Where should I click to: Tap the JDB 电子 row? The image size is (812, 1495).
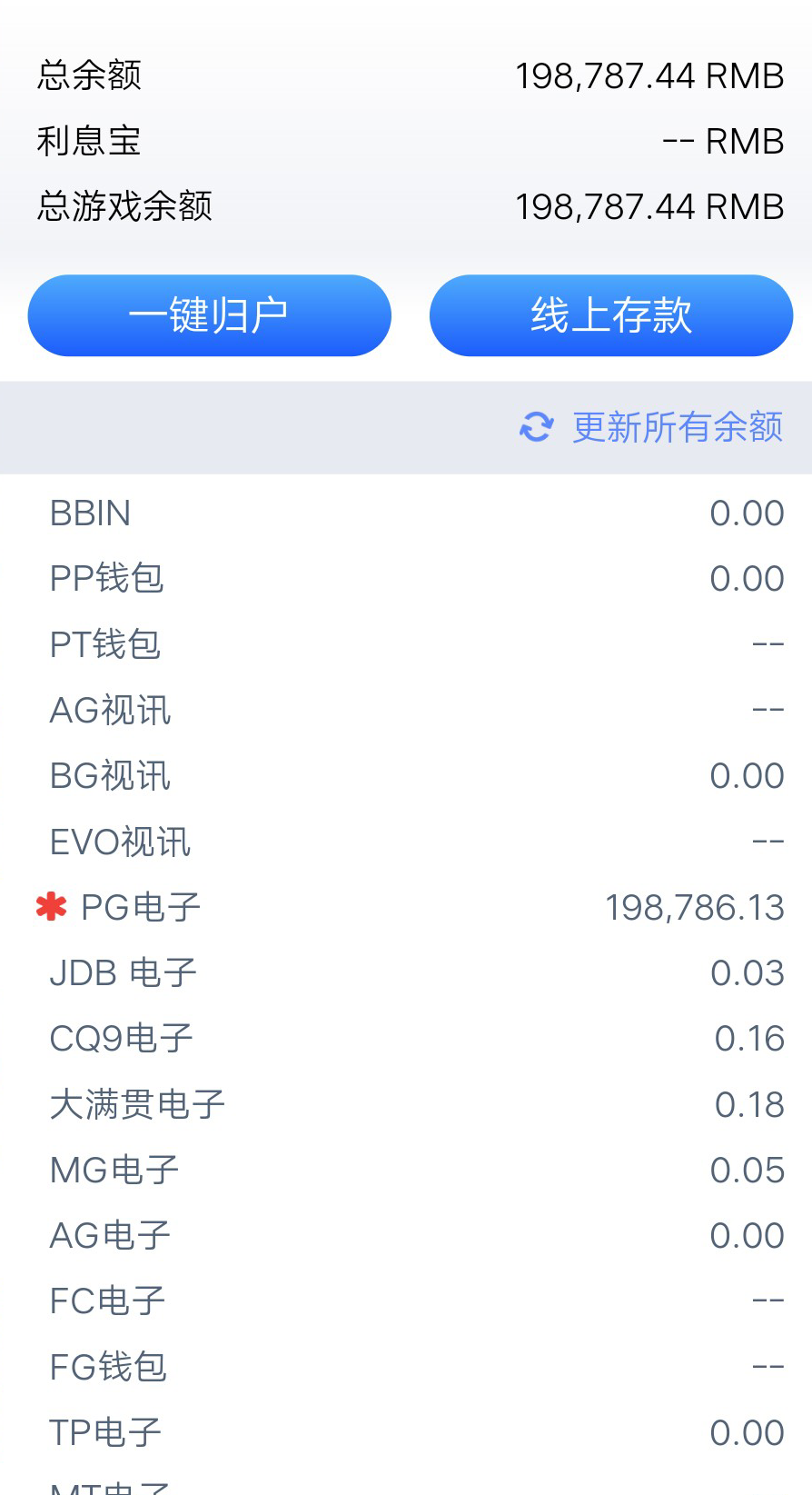point(406,973)
